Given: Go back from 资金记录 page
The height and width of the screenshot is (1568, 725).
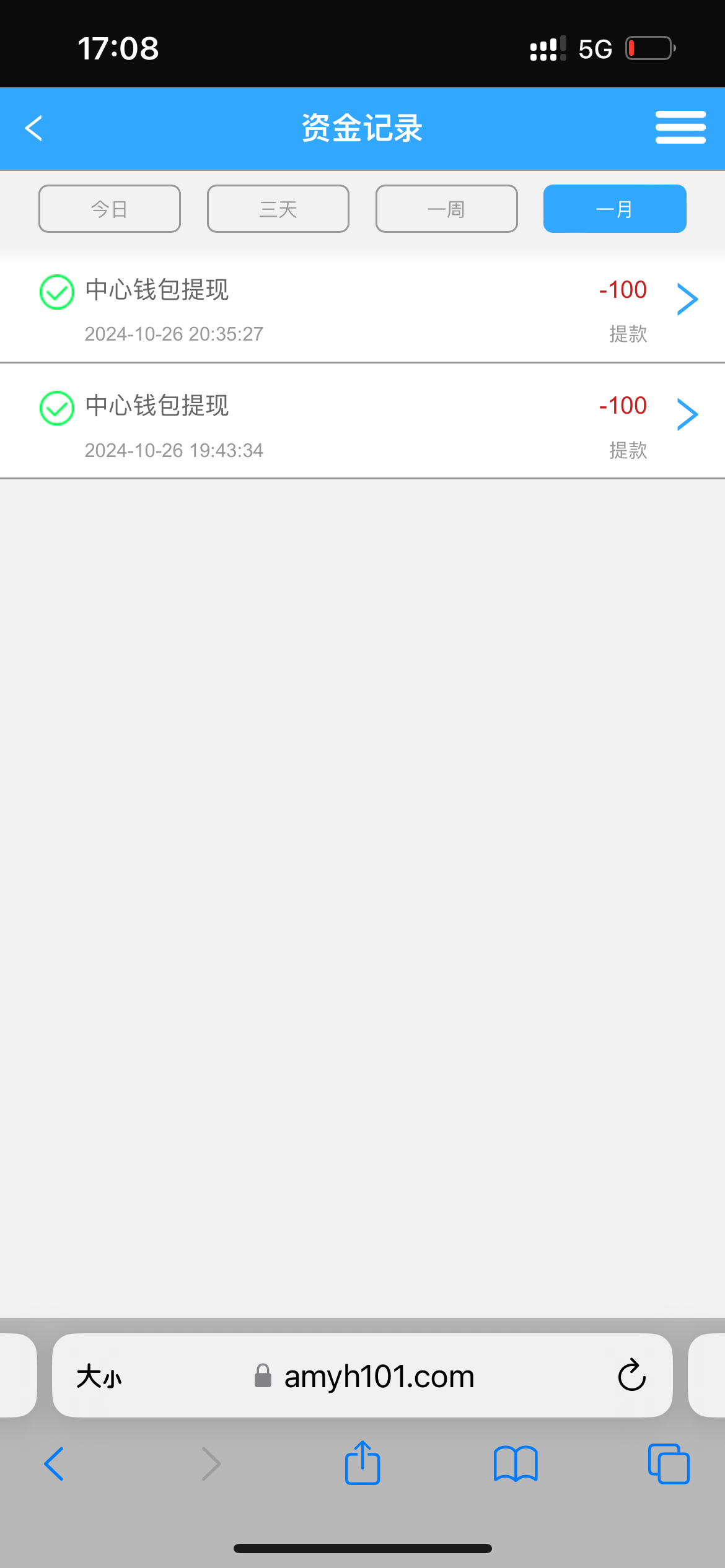Looking at the screenshot, I should pyautogui.click(x=34, y=128).
